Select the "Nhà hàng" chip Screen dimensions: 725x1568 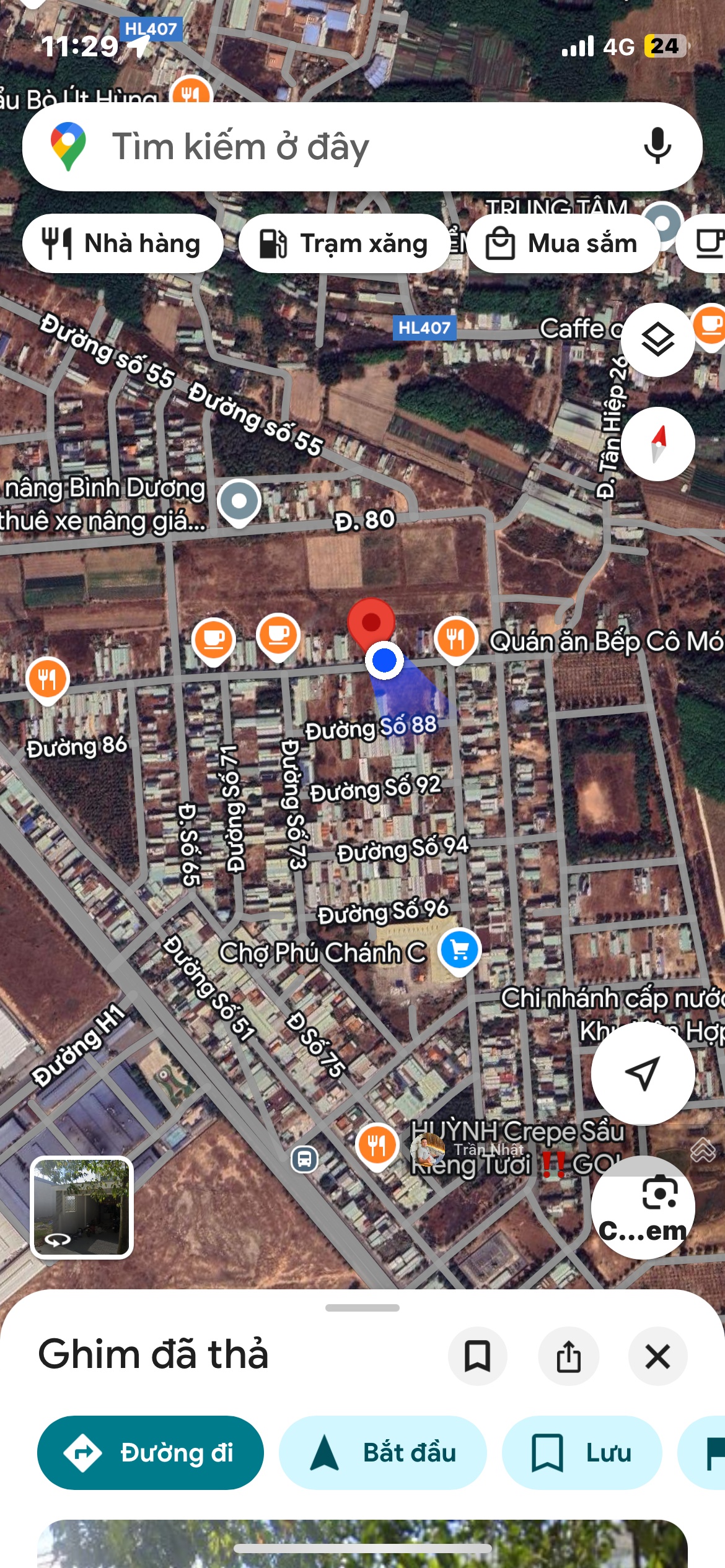(x=123, y=243)
